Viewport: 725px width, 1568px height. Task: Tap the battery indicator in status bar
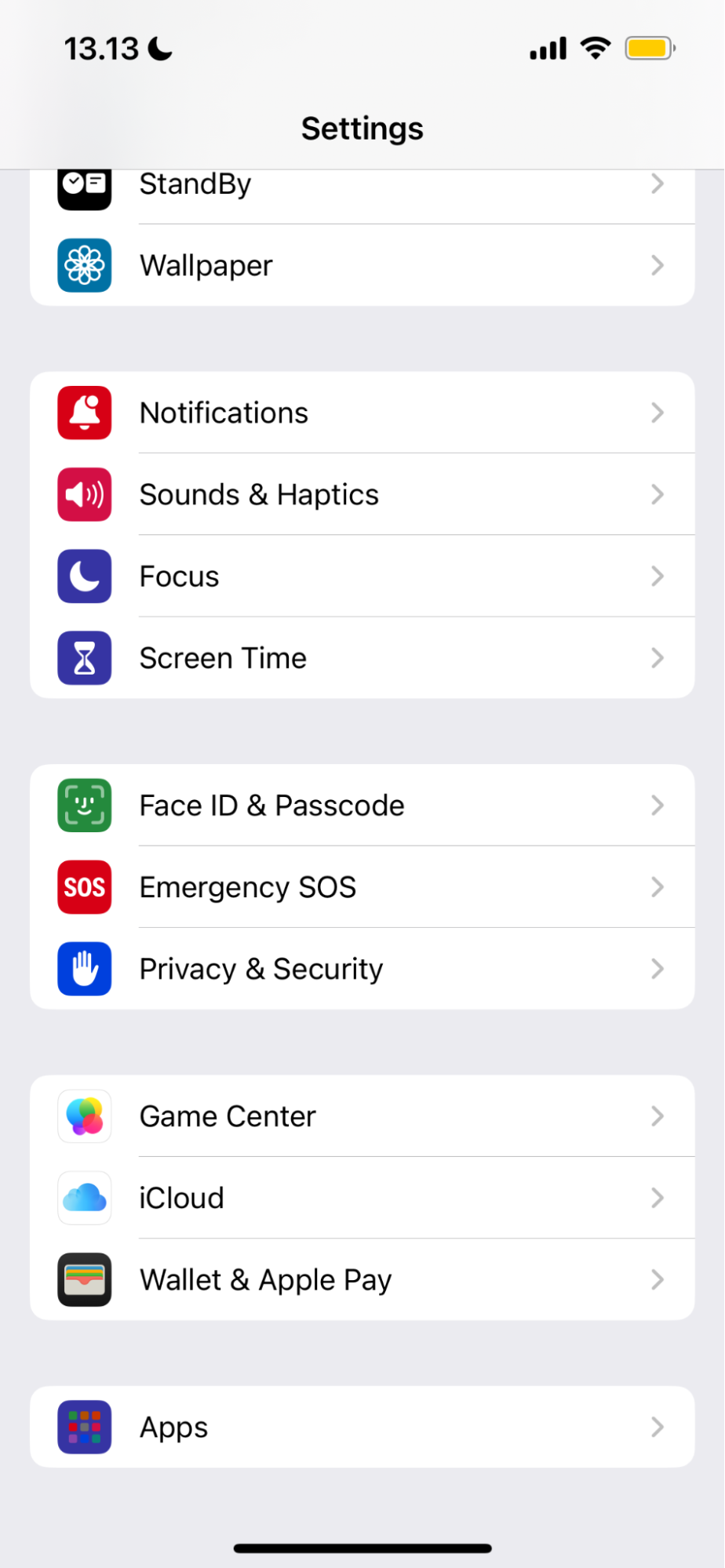point(649,48)
